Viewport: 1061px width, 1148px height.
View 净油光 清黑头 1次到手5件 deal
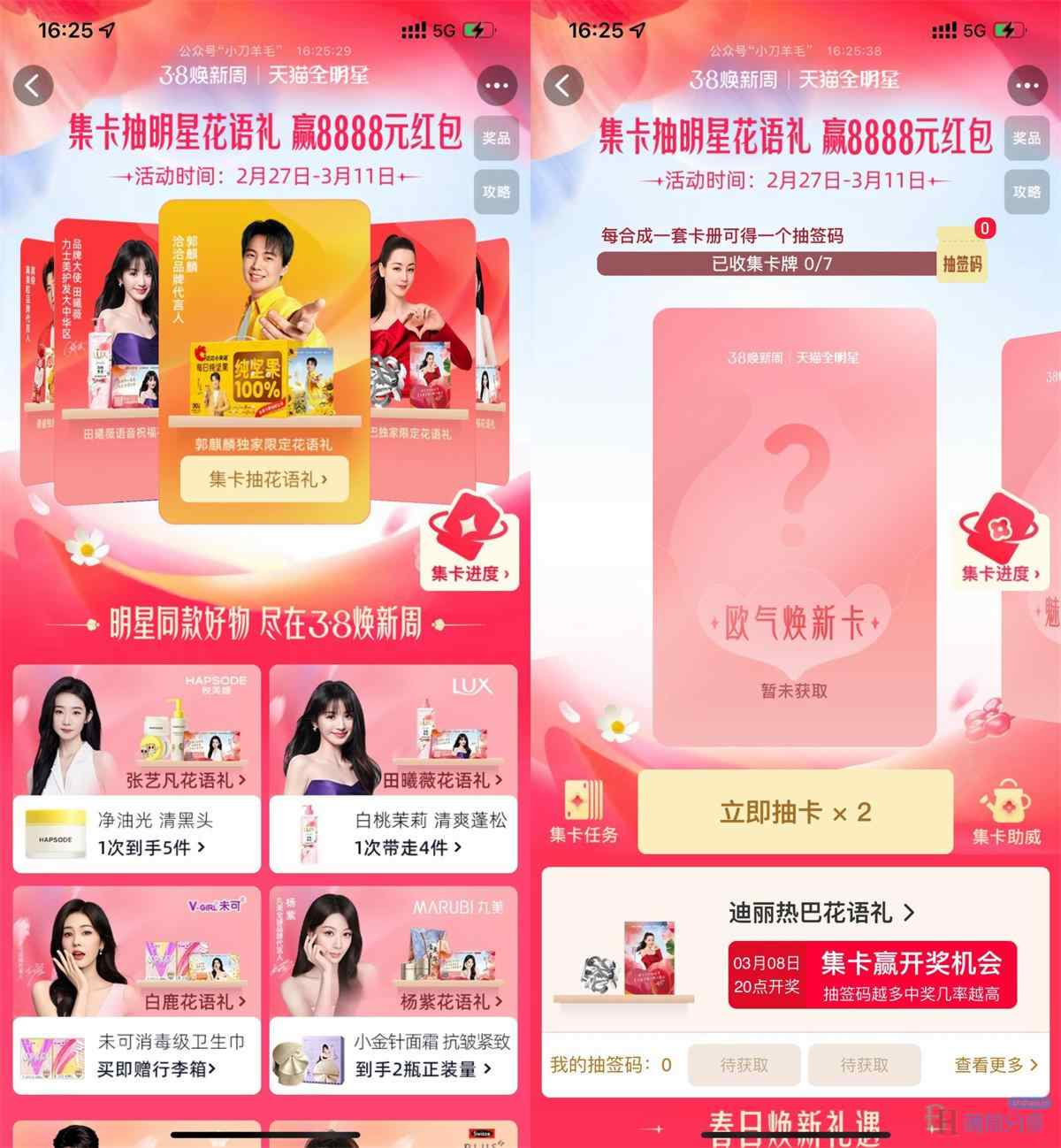coord(137,834)
